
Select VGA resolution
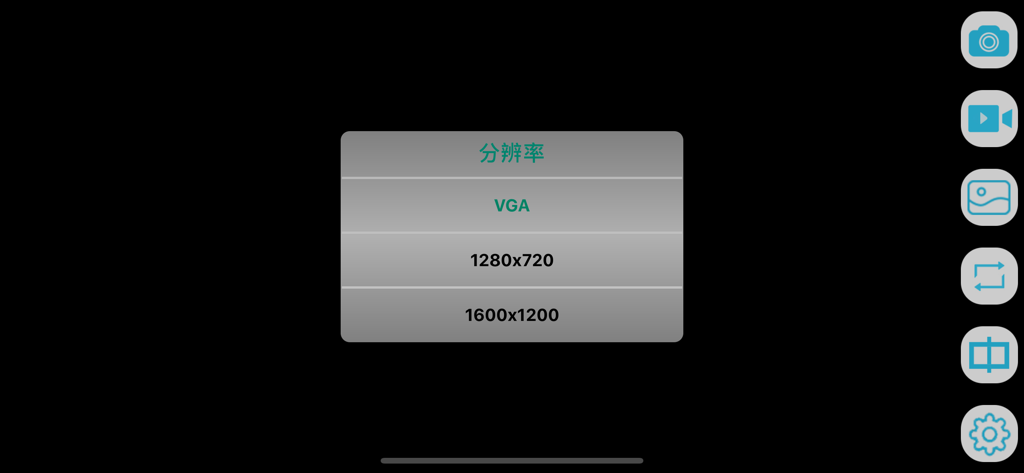click(x=512, y=206)
